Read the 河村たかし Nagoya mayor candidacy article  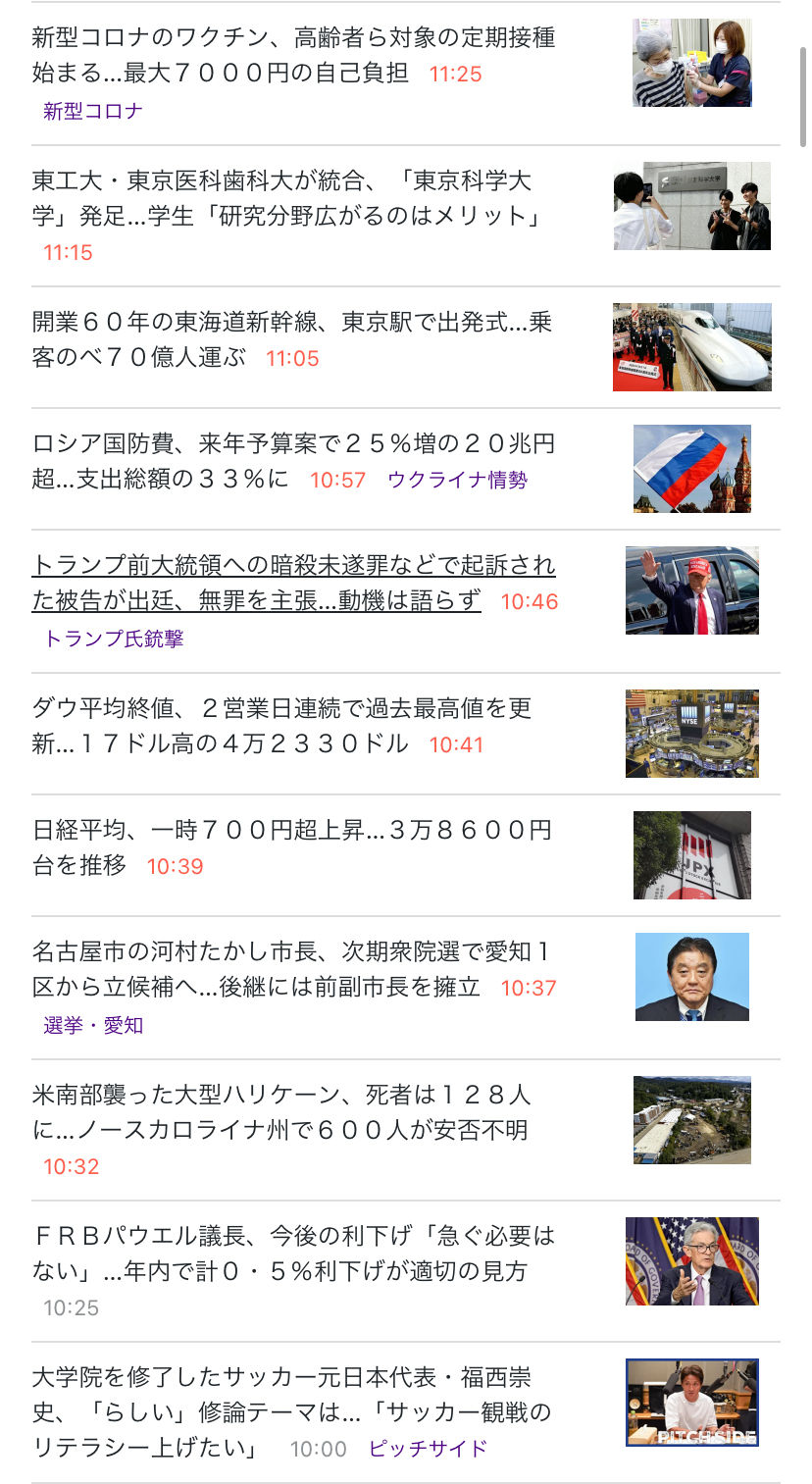[x=291, y=969]
